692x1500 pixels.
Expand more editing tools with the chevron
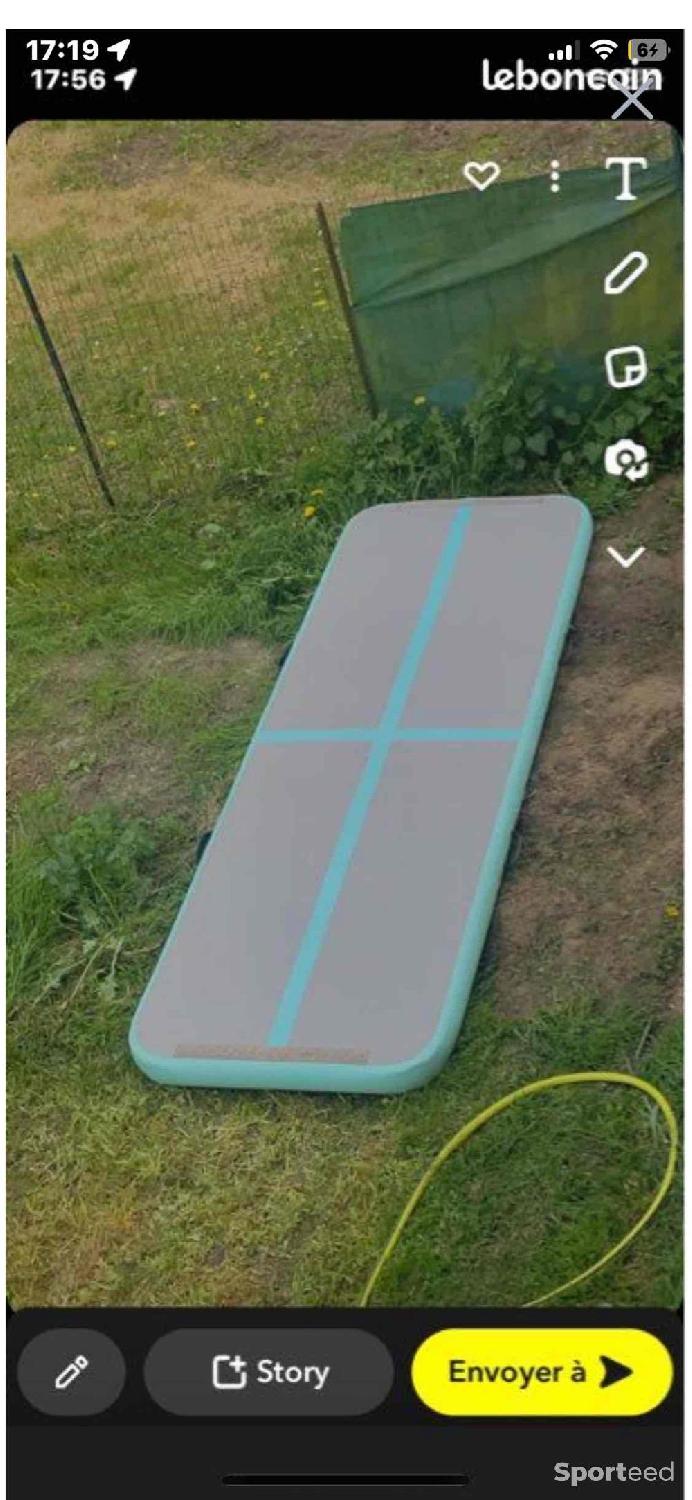click(627, 557)
